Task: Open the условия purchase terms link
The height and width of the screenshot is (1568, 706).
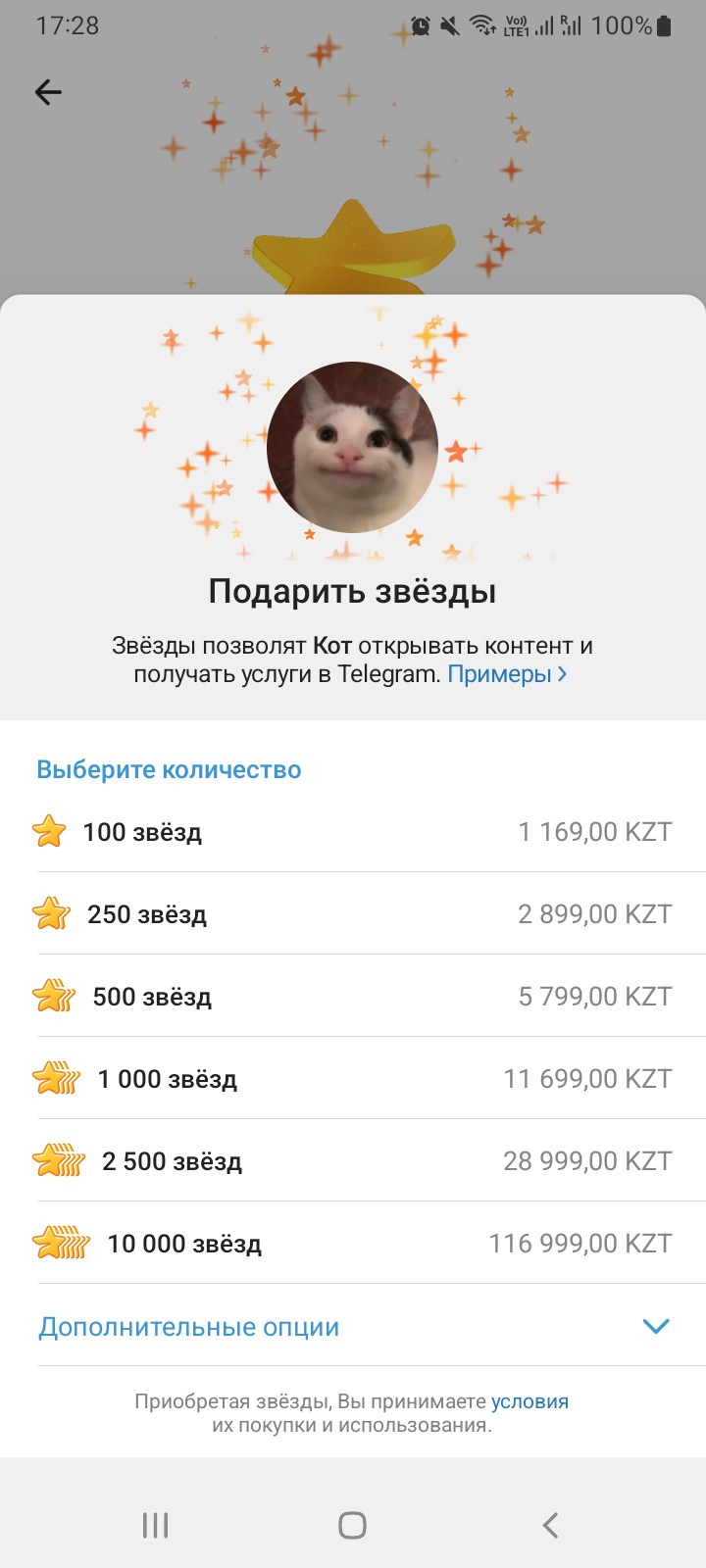Action: pos(529,1401)
